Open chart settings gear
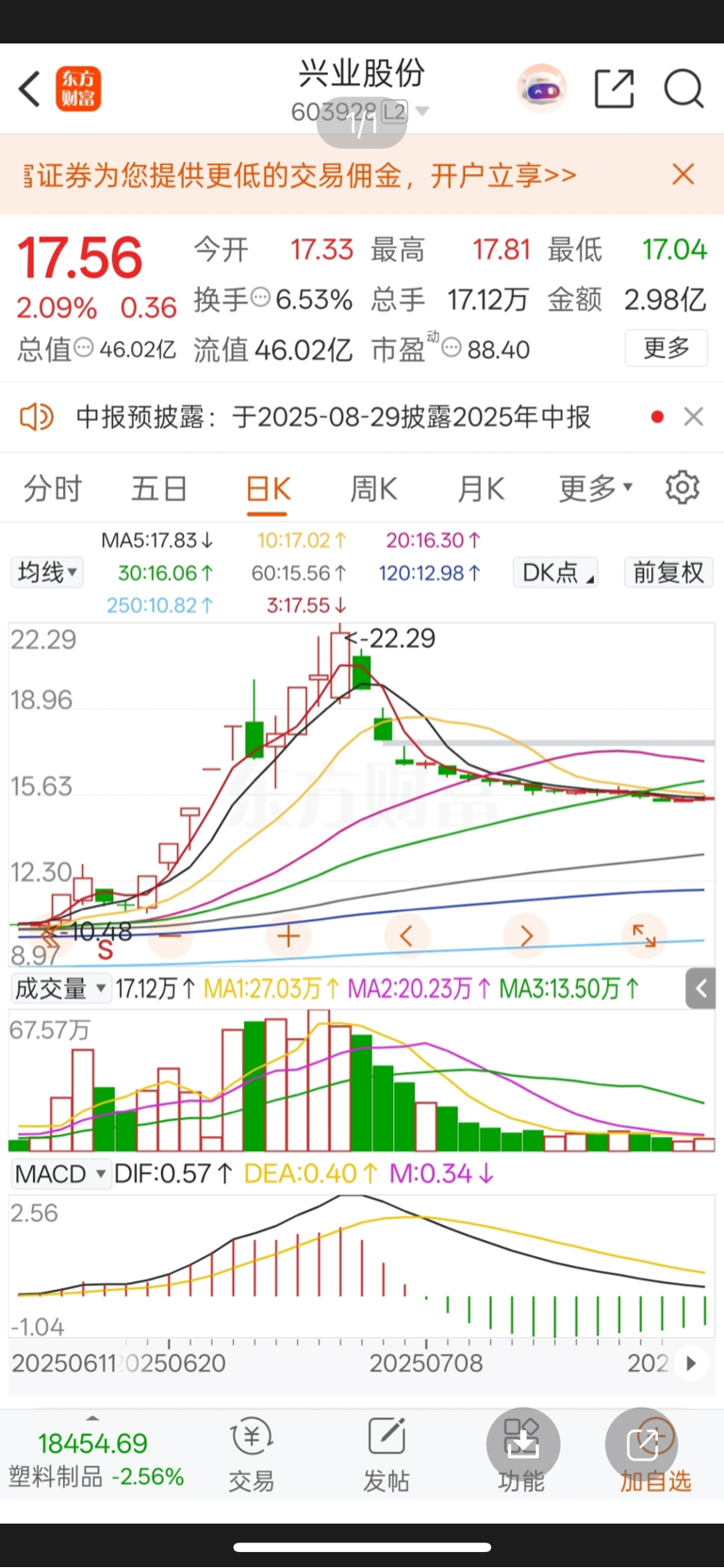 pos(683,487)
